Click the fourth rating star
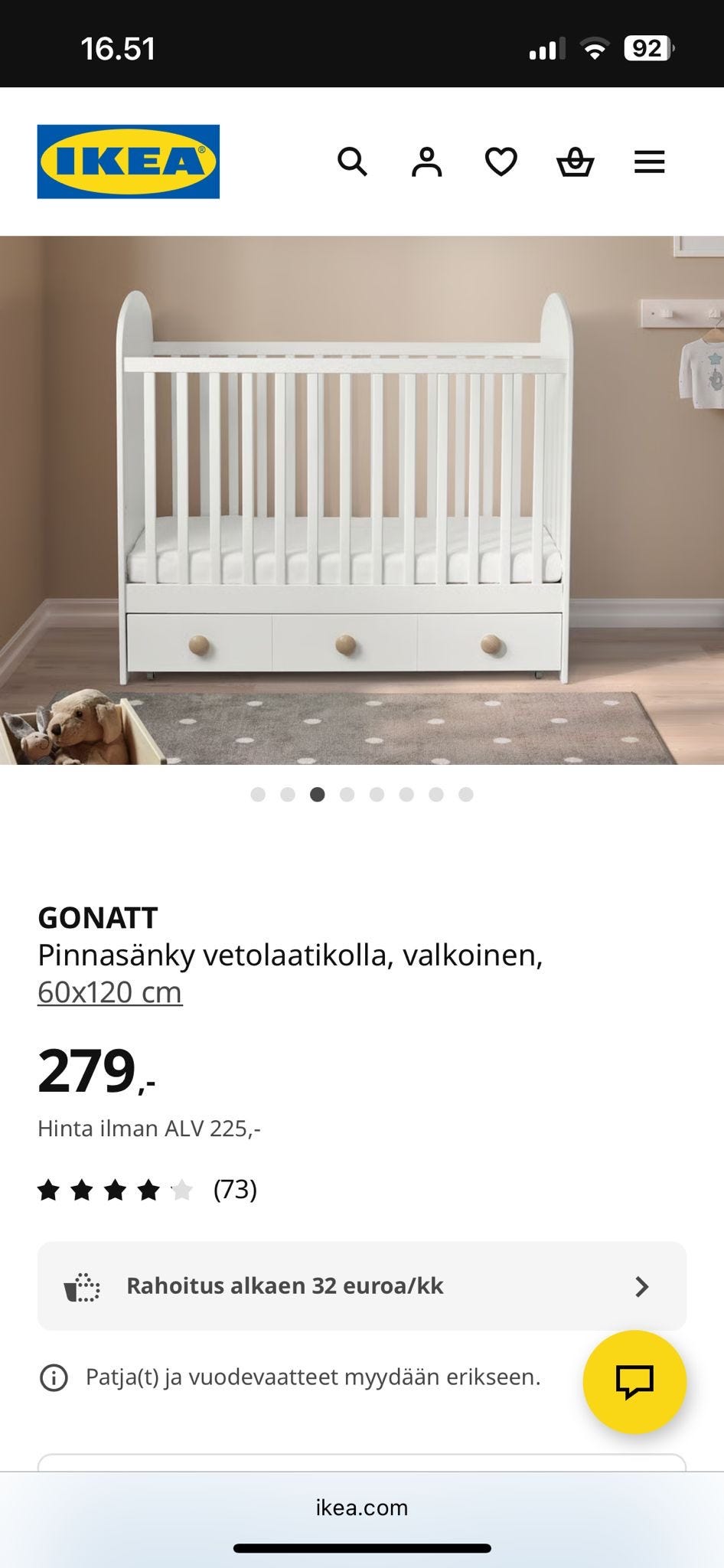 148,1190
